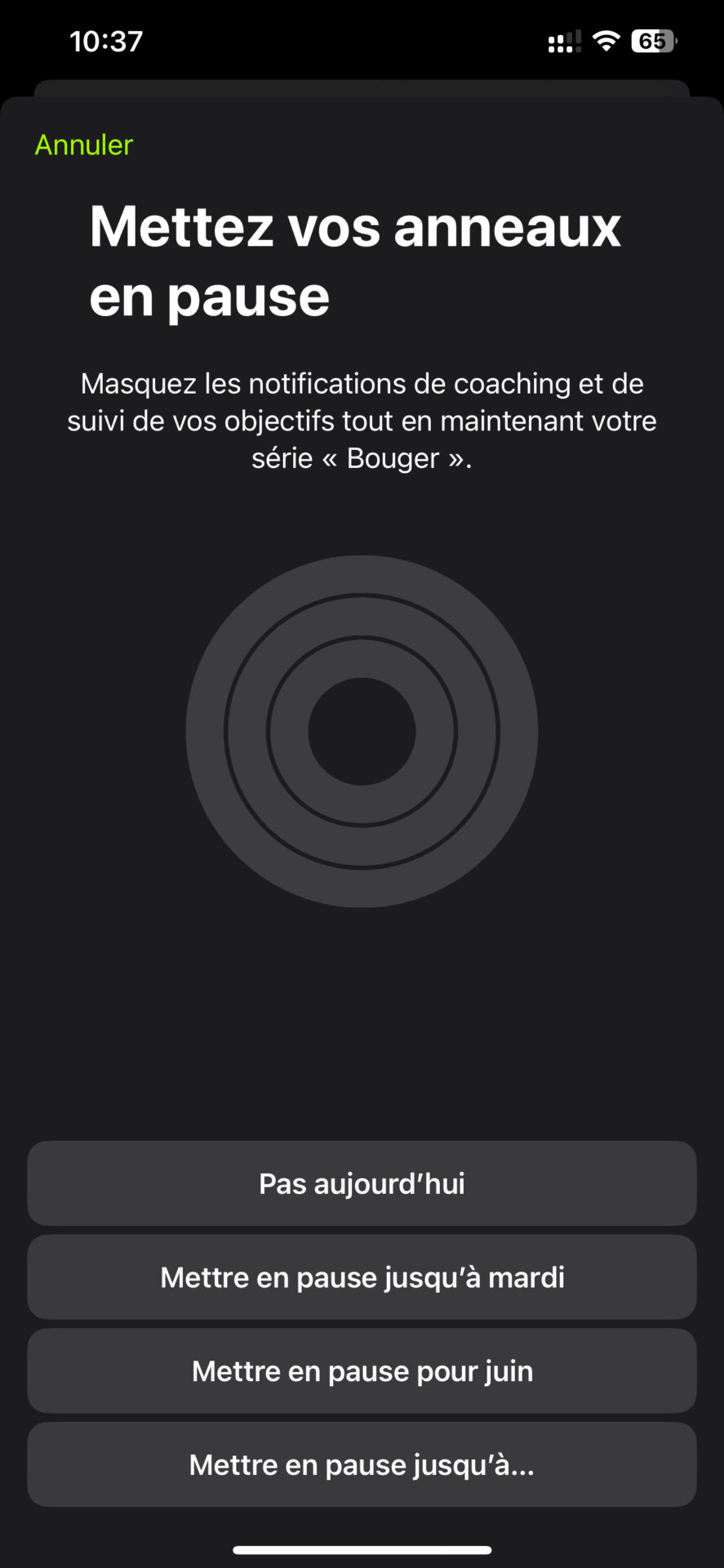The width and height of the screenshot is (724, 1568).
Task: Tap Annuler to cancel pausing rings
Action: [84, 145]
